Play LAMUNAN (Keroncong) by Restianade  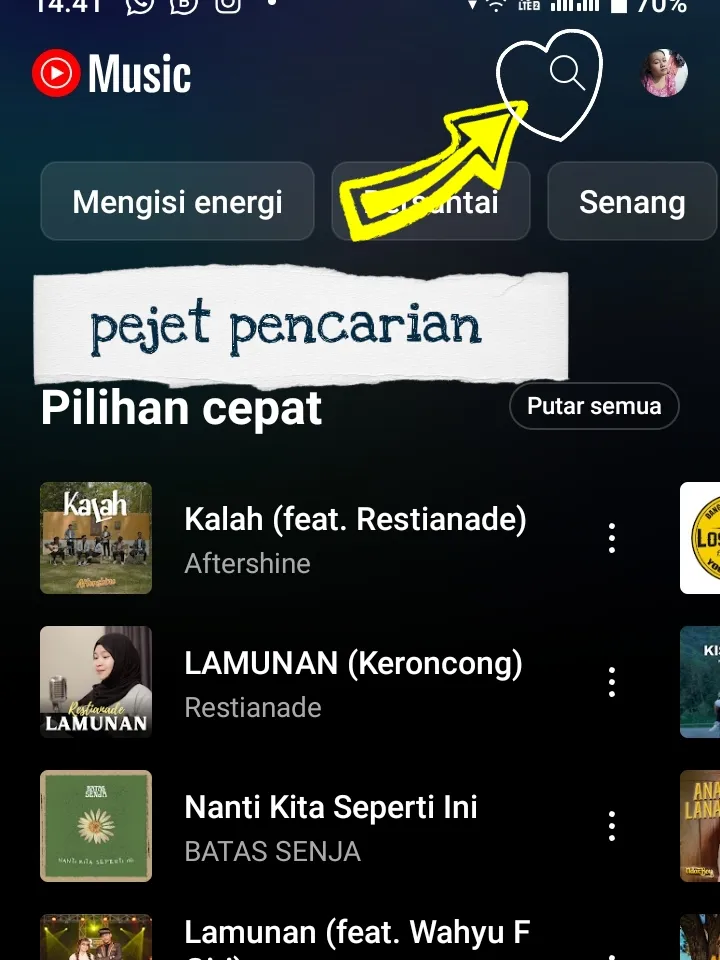[352, 683]
